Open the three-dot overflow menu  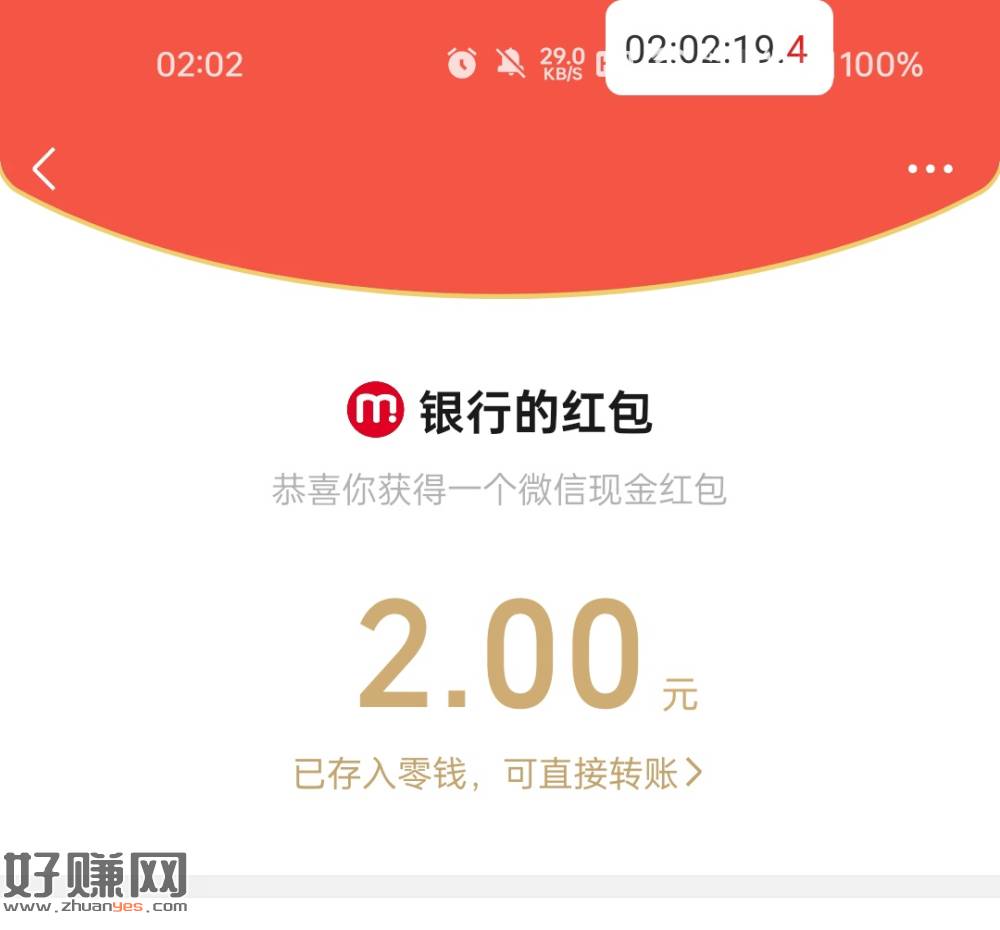pyautogui.click(x=930, y=169)
